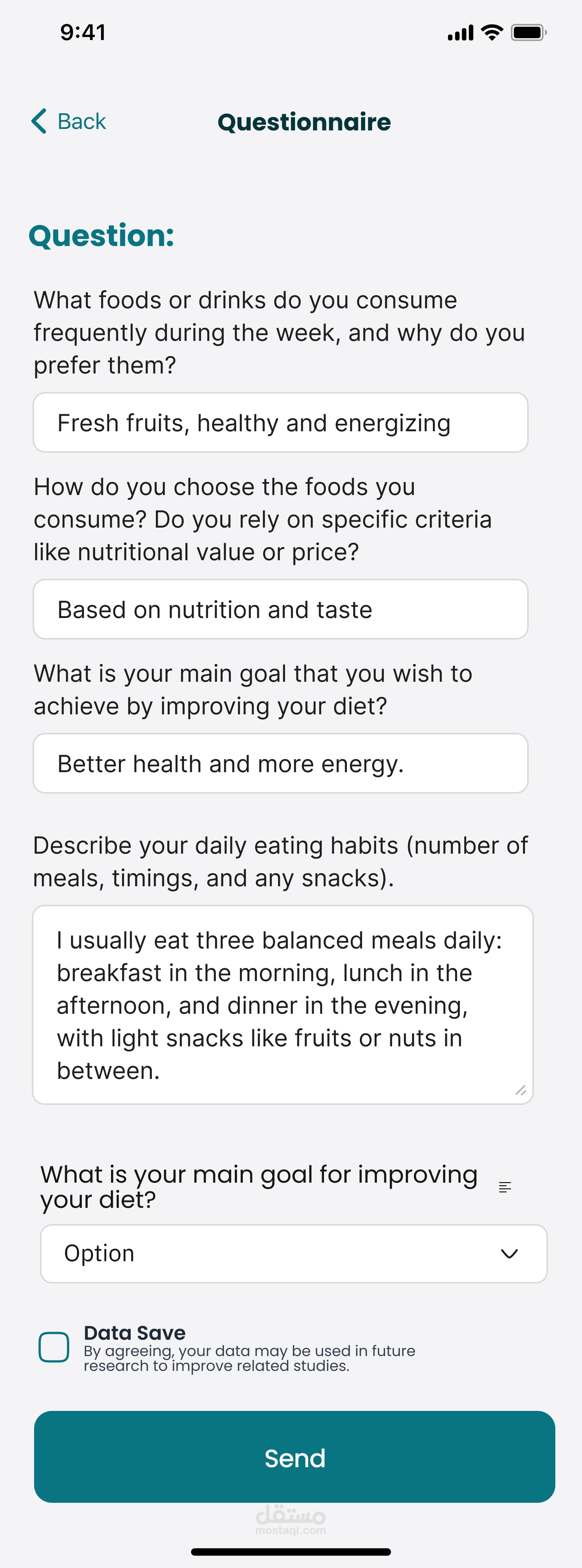Focus the daily eating habits text area

[283, 1004]
